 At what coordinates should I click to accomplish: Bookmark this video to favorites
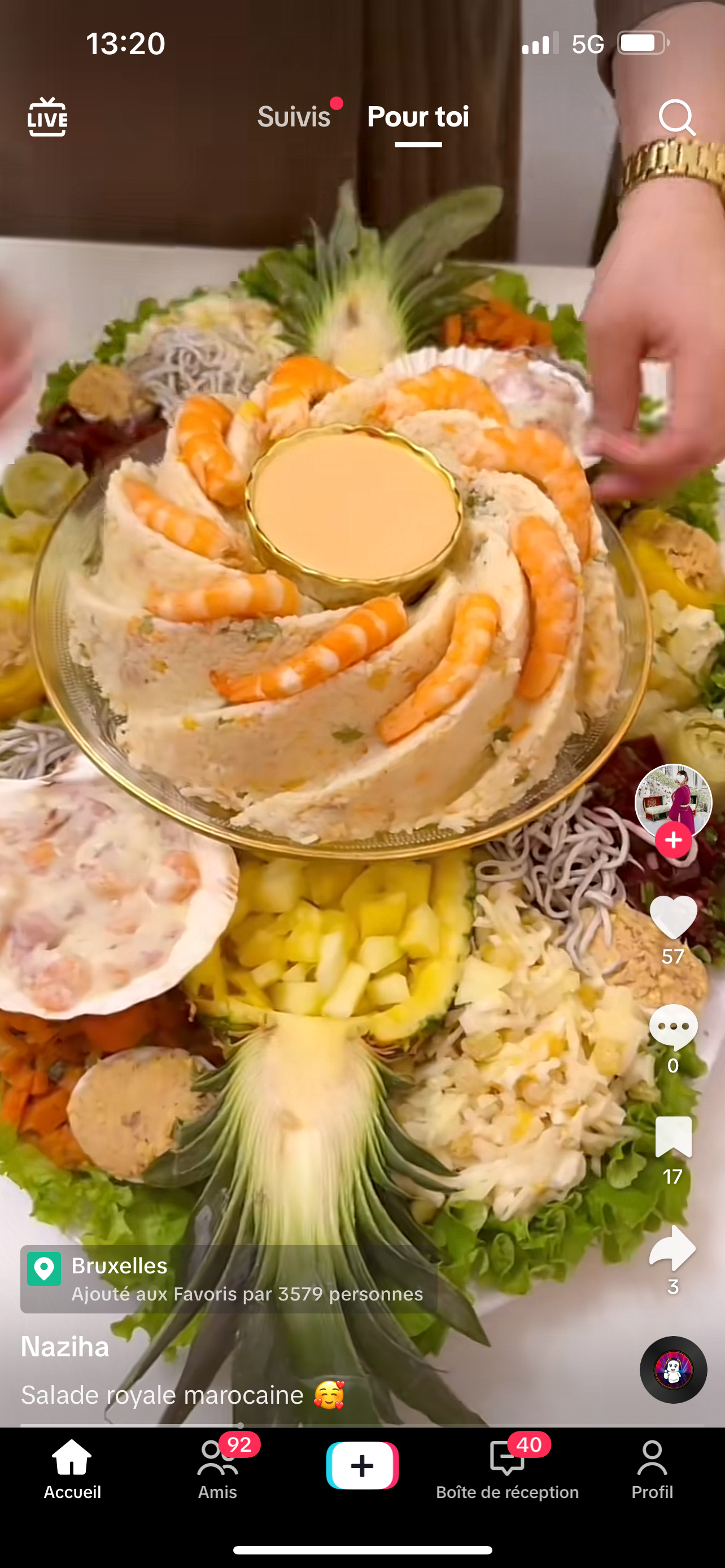(672, 1137)
